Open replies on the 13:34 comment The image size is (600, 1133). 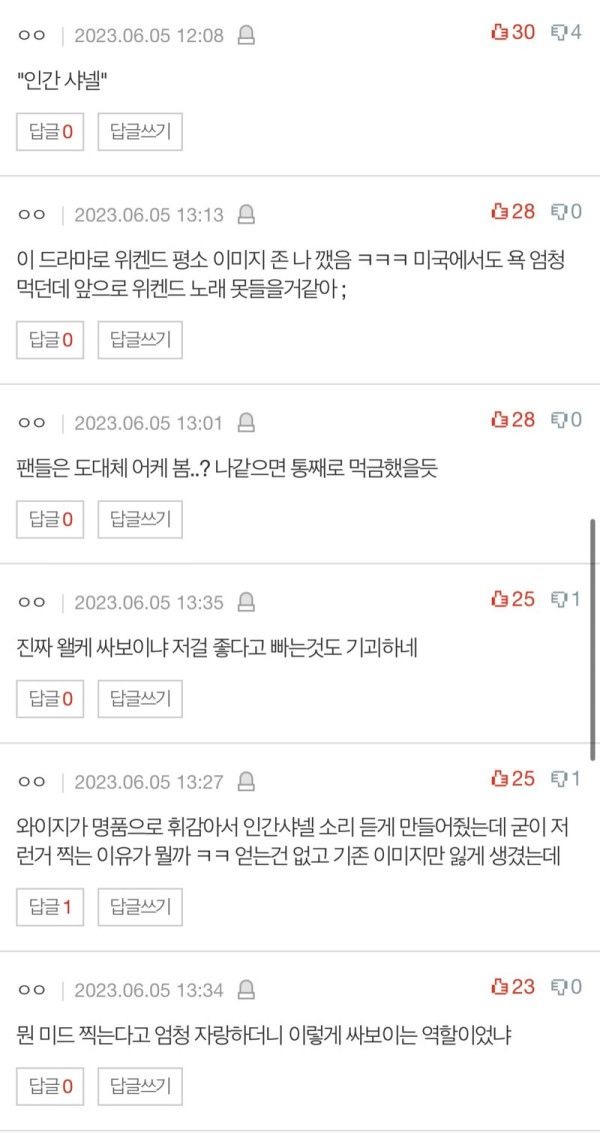[50, 1086]
